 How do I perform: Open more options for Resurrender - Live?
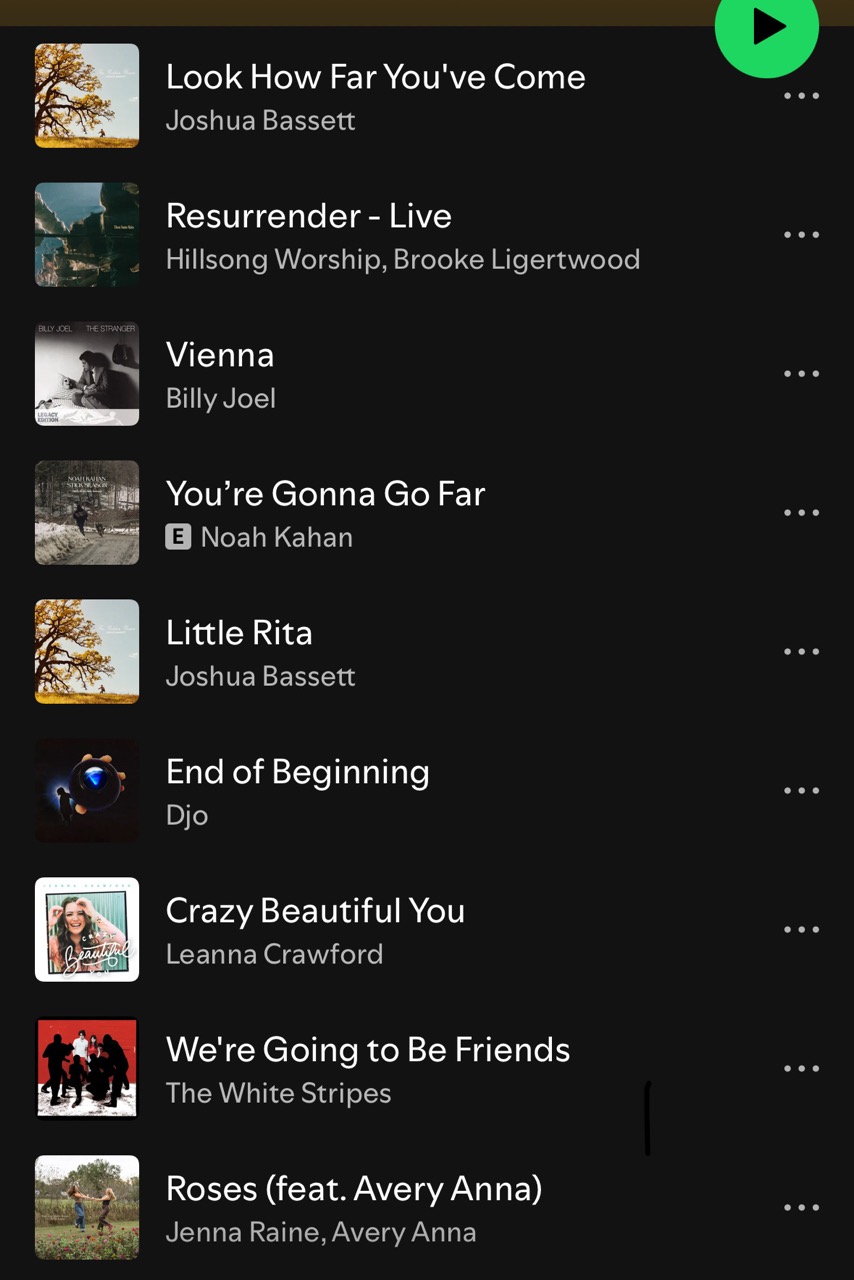pyautogui.click(x=801, y=236)
